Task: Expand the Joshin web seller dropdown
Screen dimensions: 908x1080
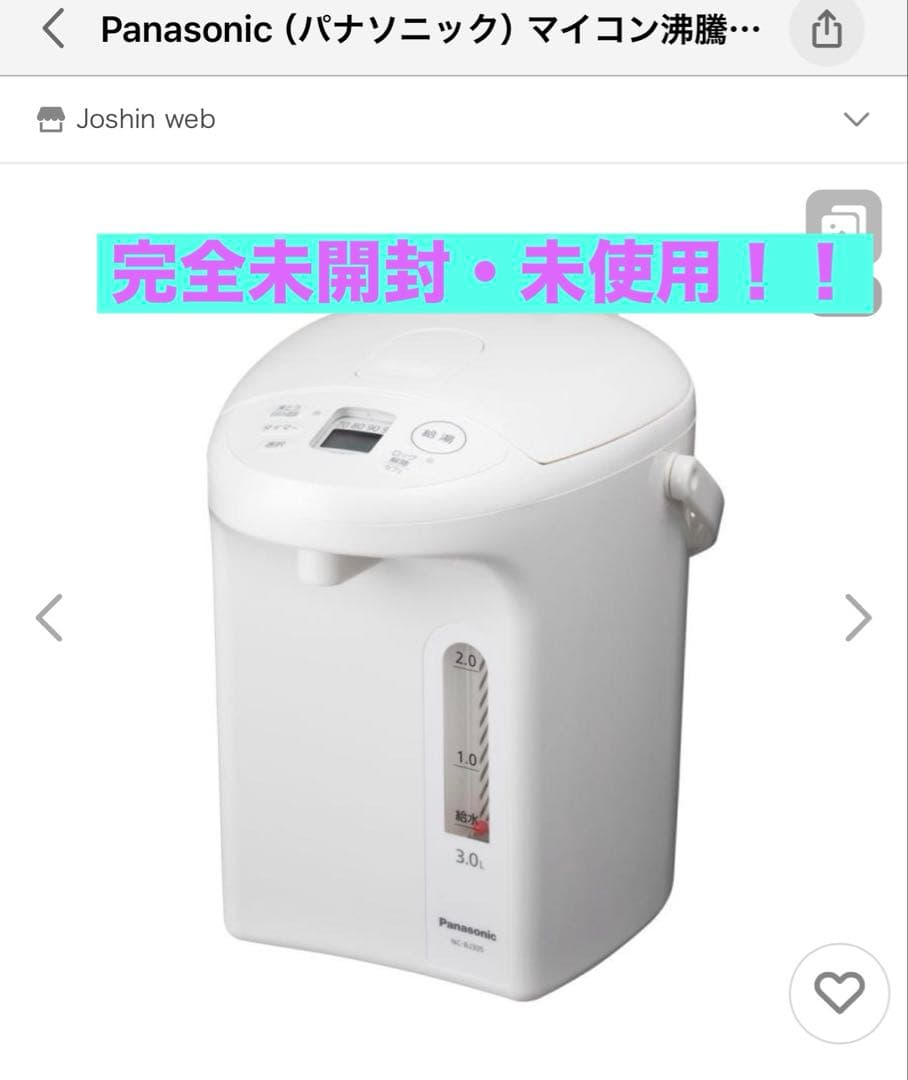Action: (856, 120)
